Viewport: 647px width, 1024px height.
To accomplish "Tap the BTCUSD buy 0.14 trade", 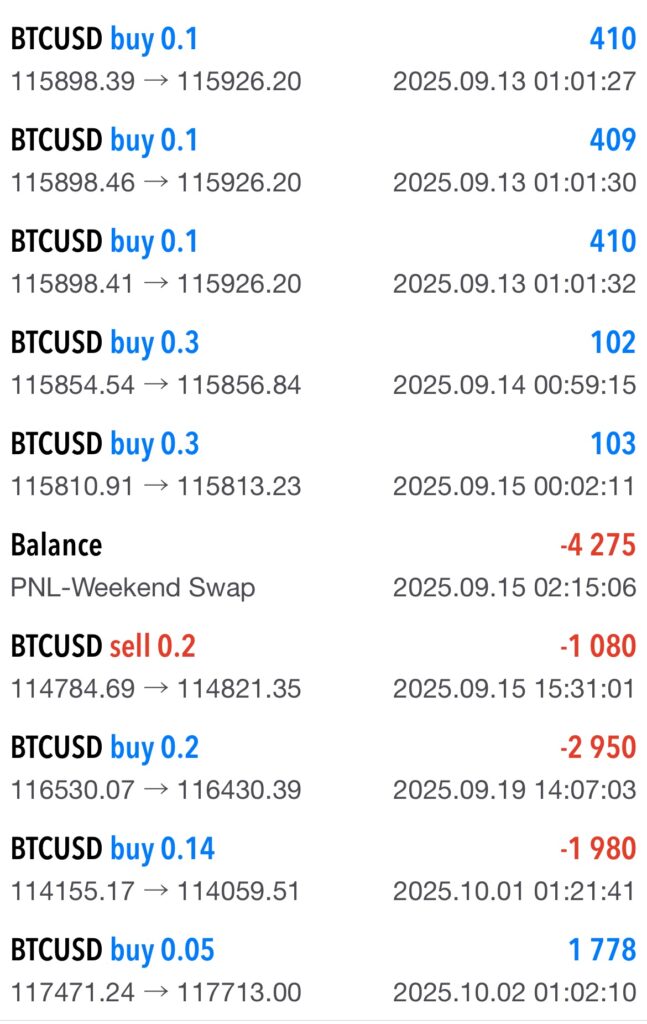I will (323, 869).
